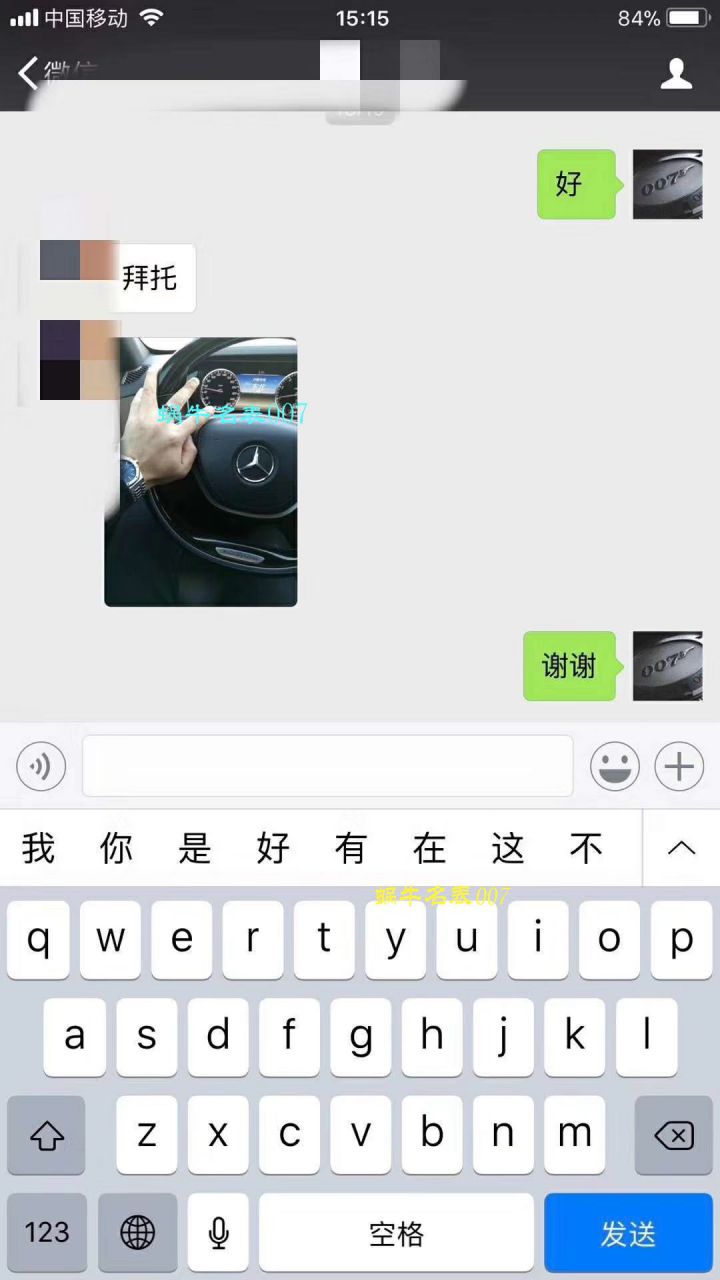
Task: Open my own avatar beside 谢谢
Action: (667, 666)
